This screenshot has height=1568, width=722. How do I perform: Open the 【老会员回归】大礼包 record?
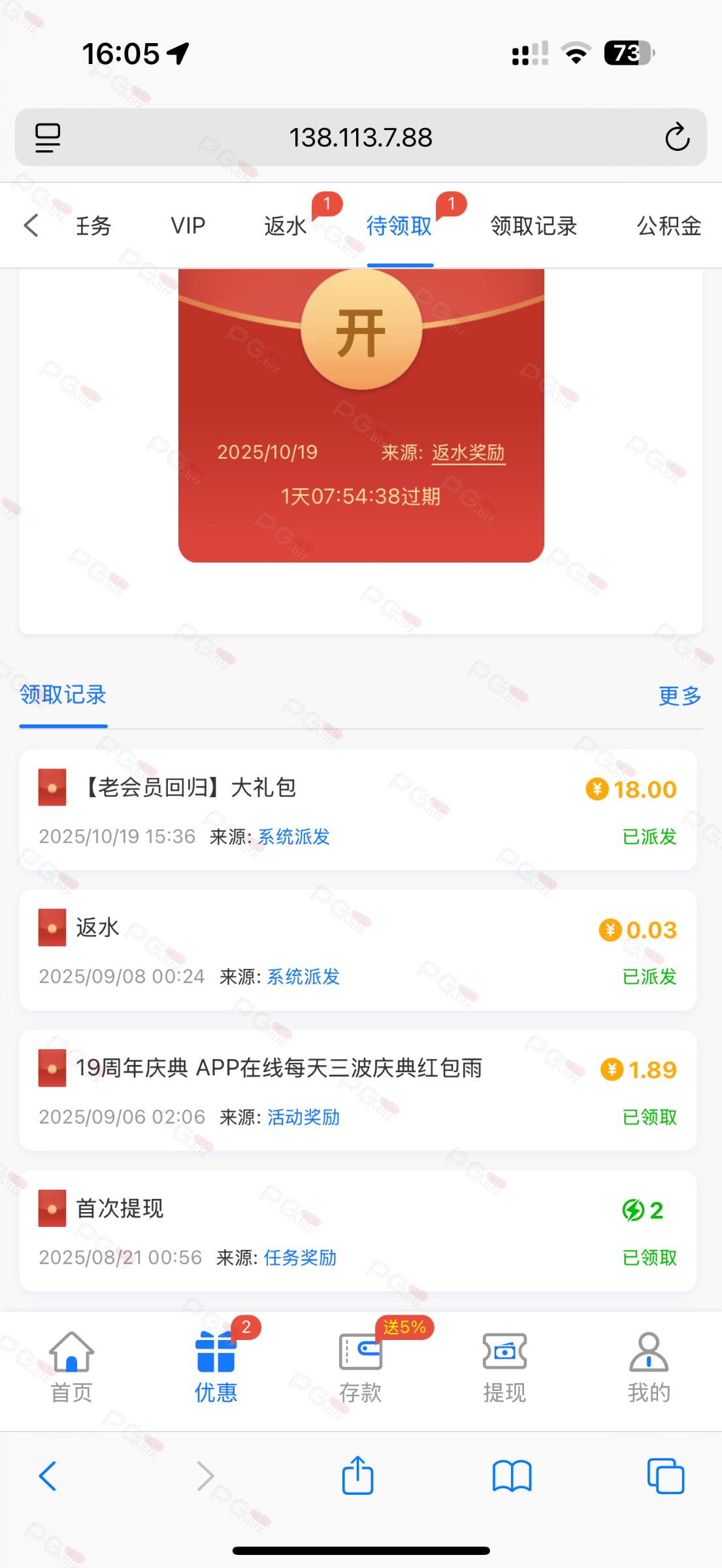(357, 810)
